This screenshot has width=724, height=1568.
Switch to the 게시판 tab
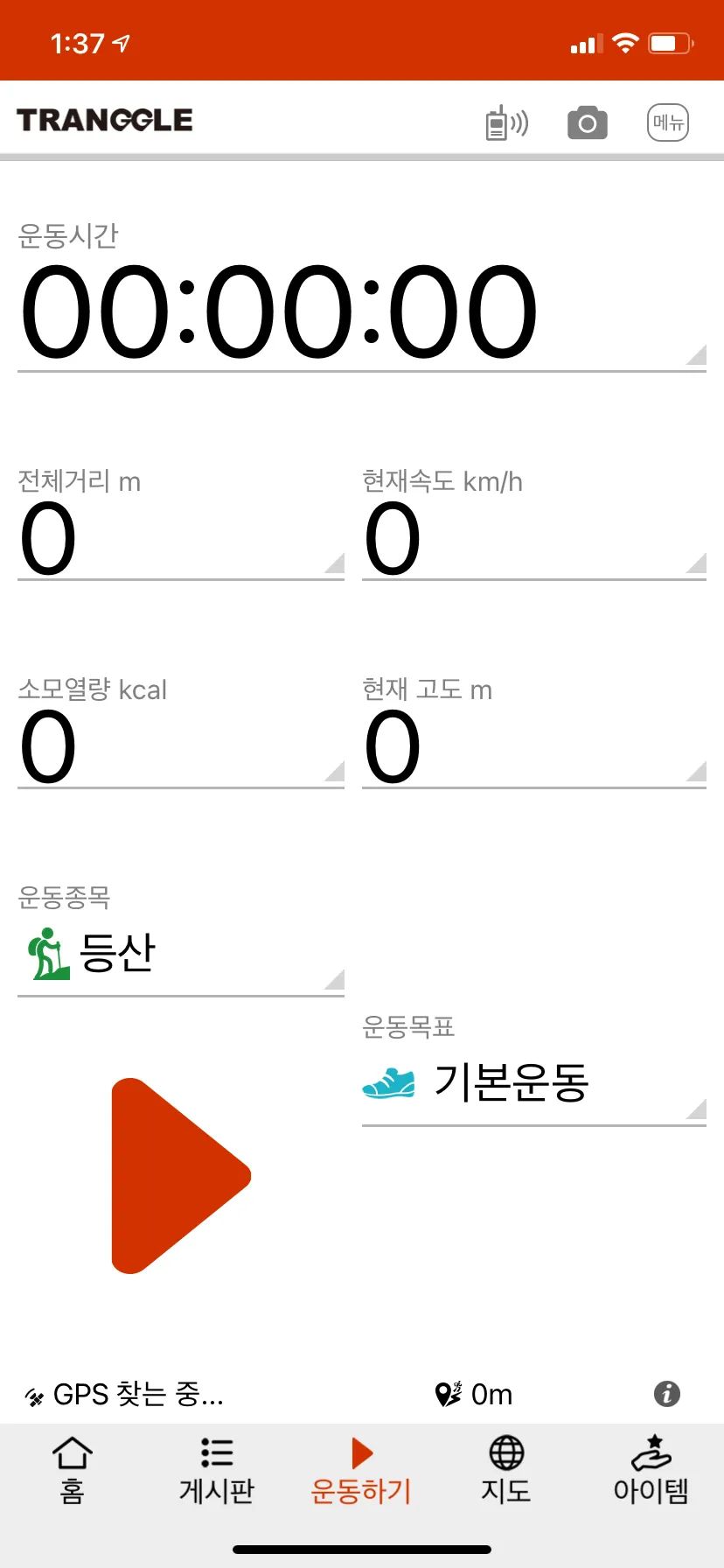216,1470
